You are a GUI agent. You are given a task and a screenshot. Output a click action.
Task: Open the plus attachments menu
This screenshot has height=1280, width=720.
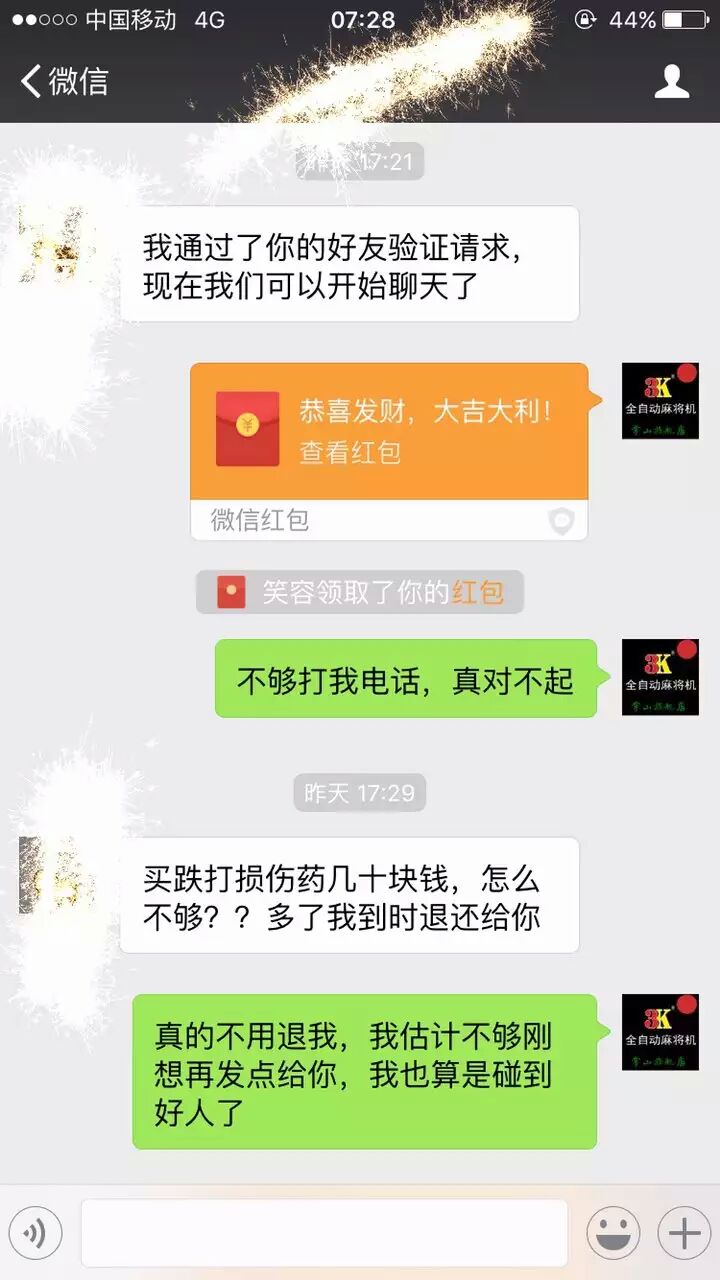[x=684, y=1233]
